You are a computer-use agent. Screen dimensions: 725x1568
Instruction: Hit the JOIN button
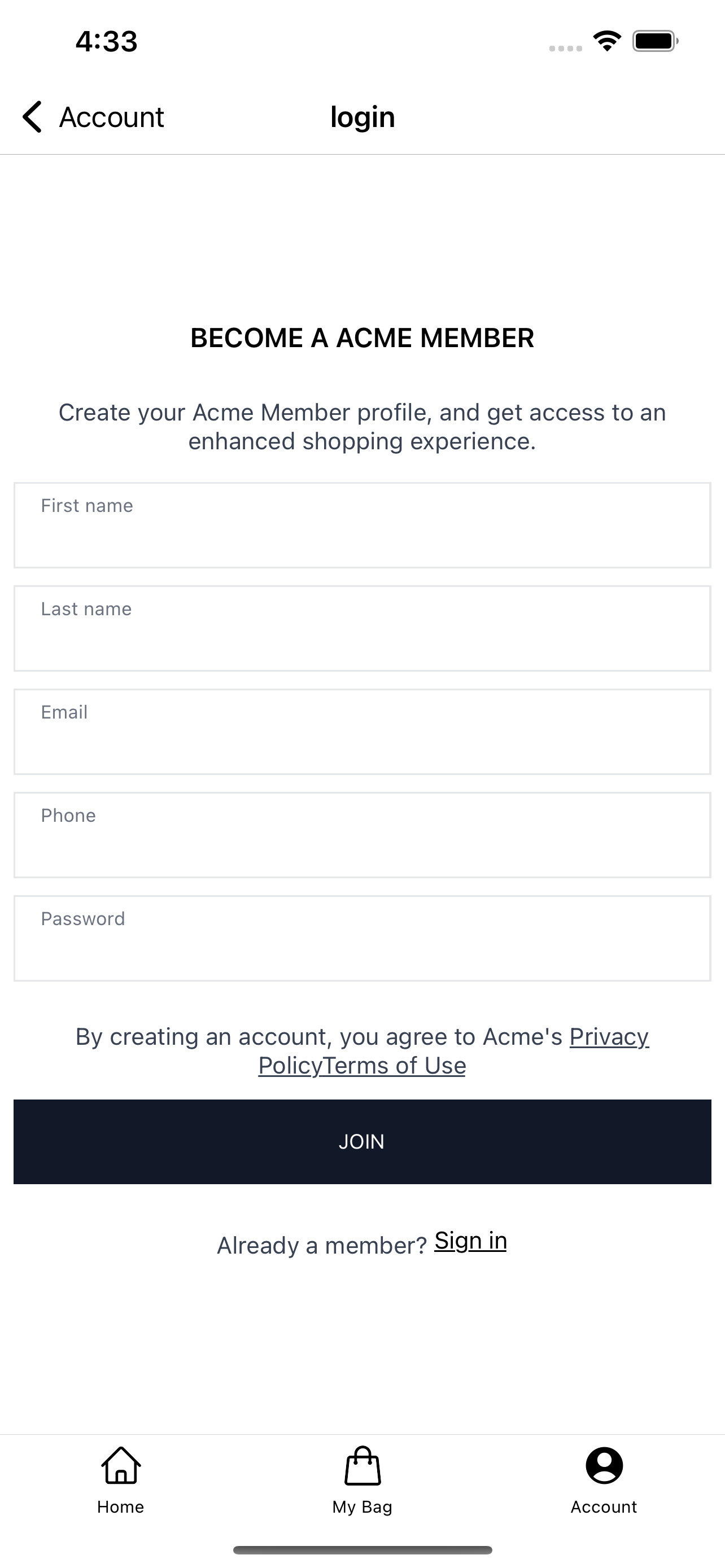tap(362, 1141)
